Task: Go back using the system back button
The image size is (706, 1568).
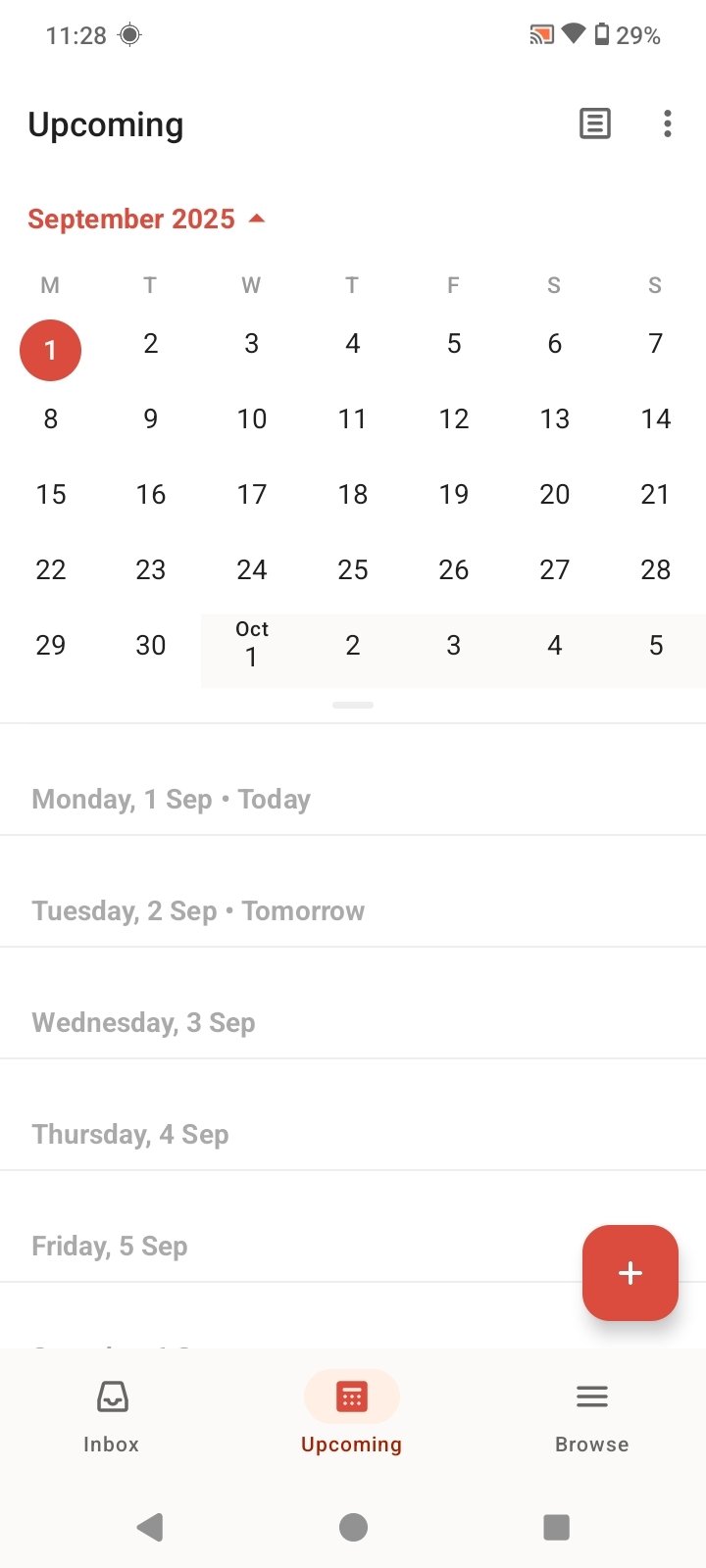Action: 150,1527
